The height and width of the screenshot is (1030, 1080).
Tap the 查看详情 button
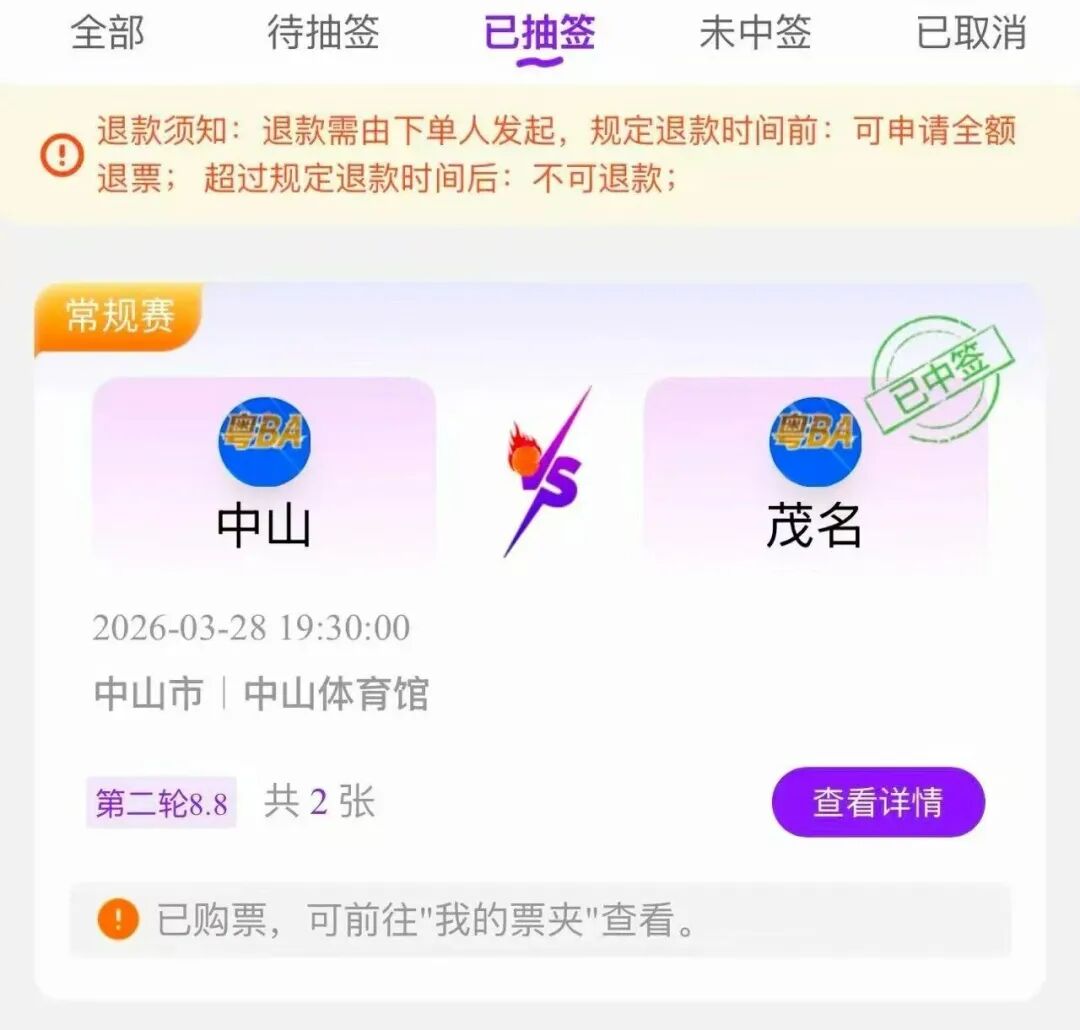878,802
